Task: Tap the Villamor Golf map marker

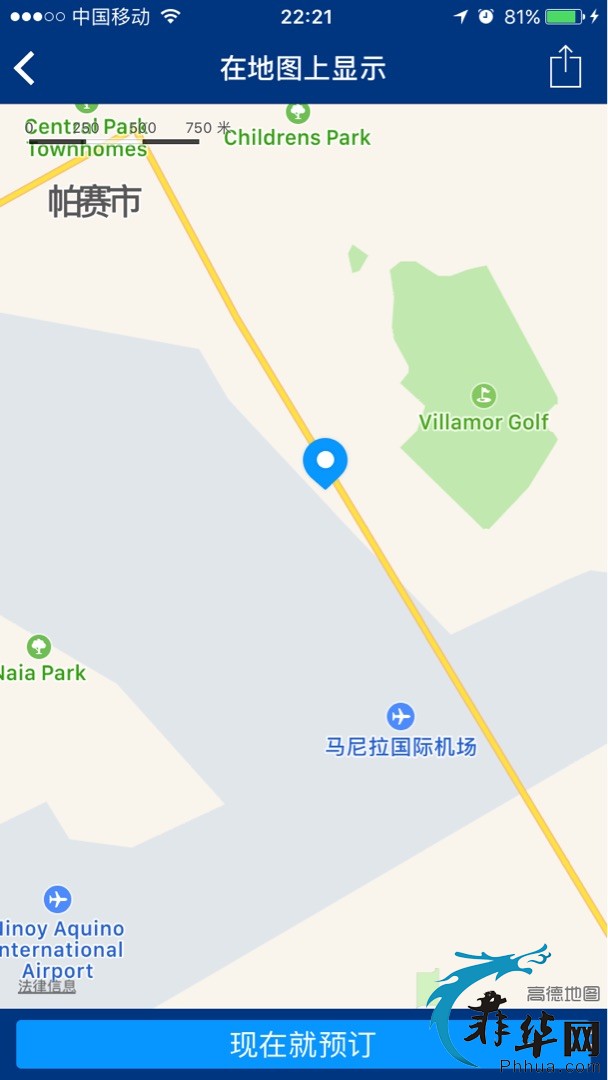Action: (x=484, y=396)
